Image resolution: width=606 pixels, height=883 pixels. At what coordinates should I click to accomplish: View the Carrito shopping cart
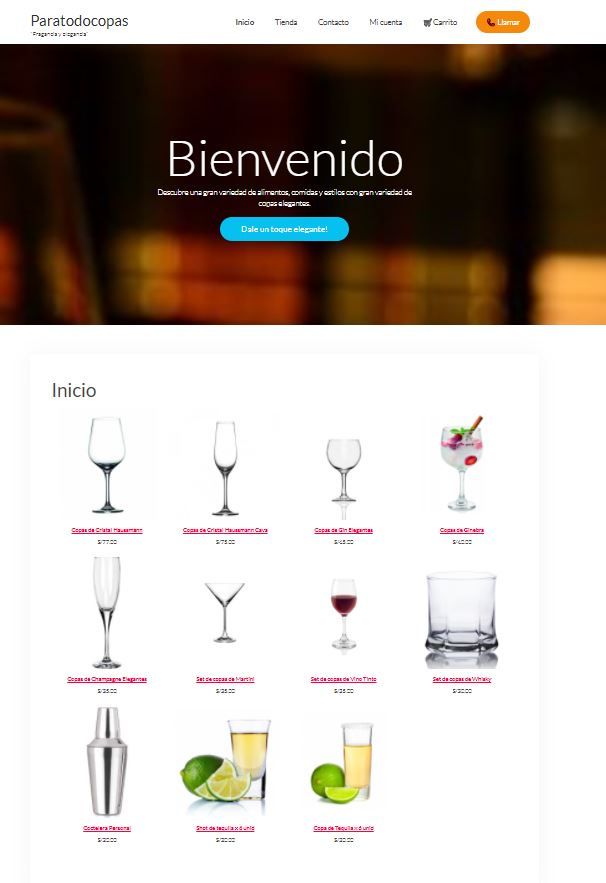coord(440,22)
